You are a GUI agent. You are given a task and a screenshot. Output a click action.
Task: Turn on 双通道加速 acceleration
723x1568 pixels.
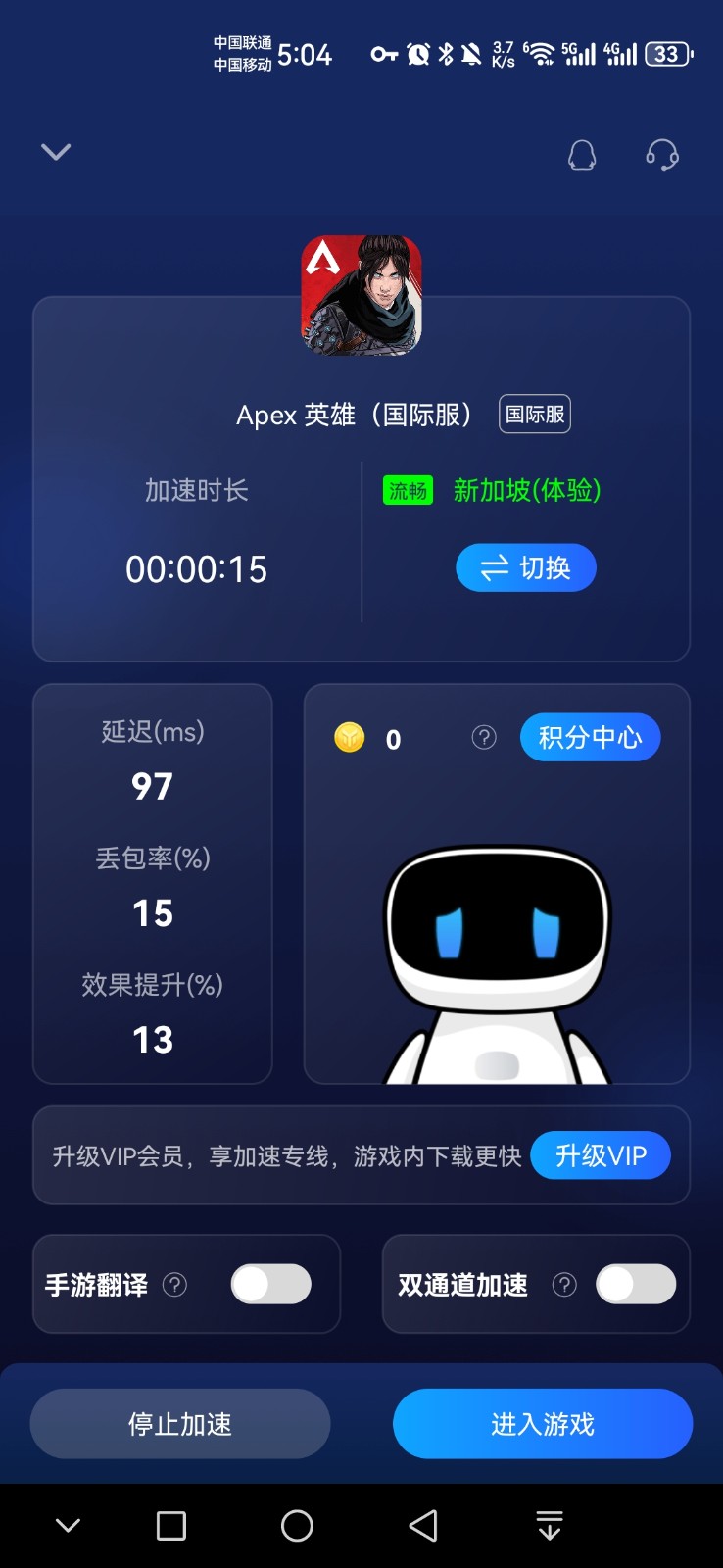pos(636,1284)
